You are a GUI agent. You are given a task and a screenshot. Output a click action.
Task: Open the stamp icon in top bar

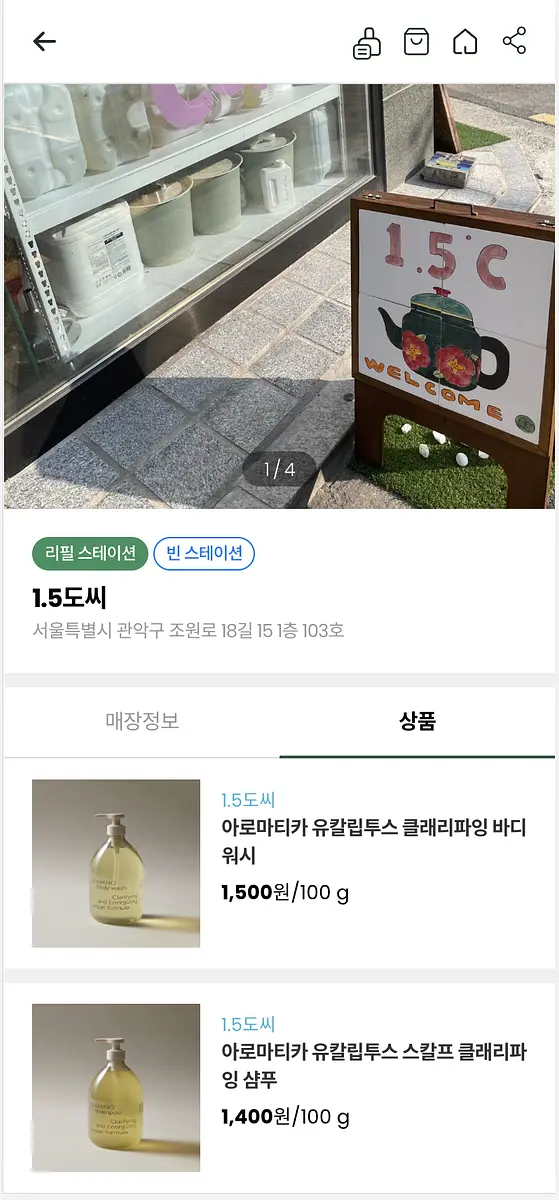point(367,42)
